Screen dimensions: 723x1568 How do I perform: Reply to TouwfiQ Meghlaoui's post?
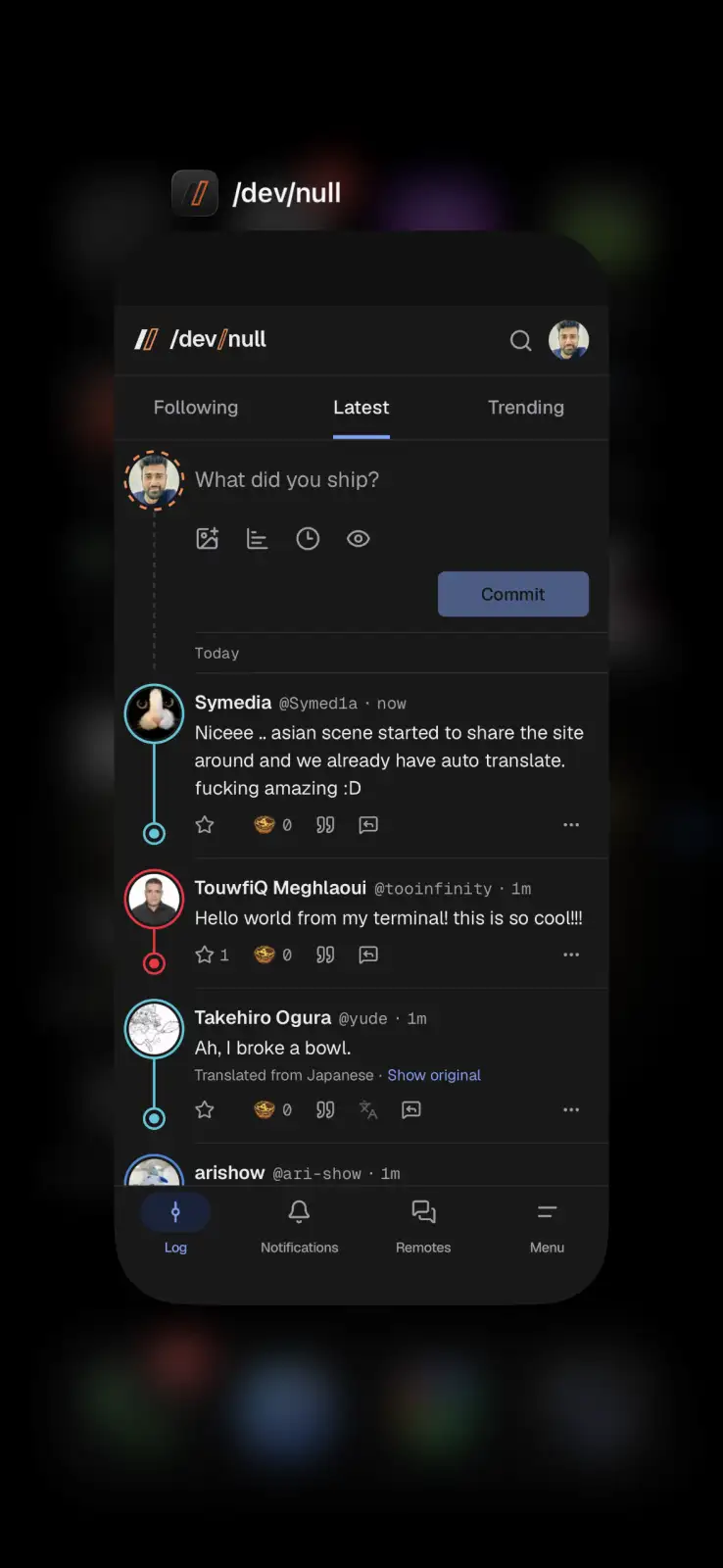[x=368, y=955]
